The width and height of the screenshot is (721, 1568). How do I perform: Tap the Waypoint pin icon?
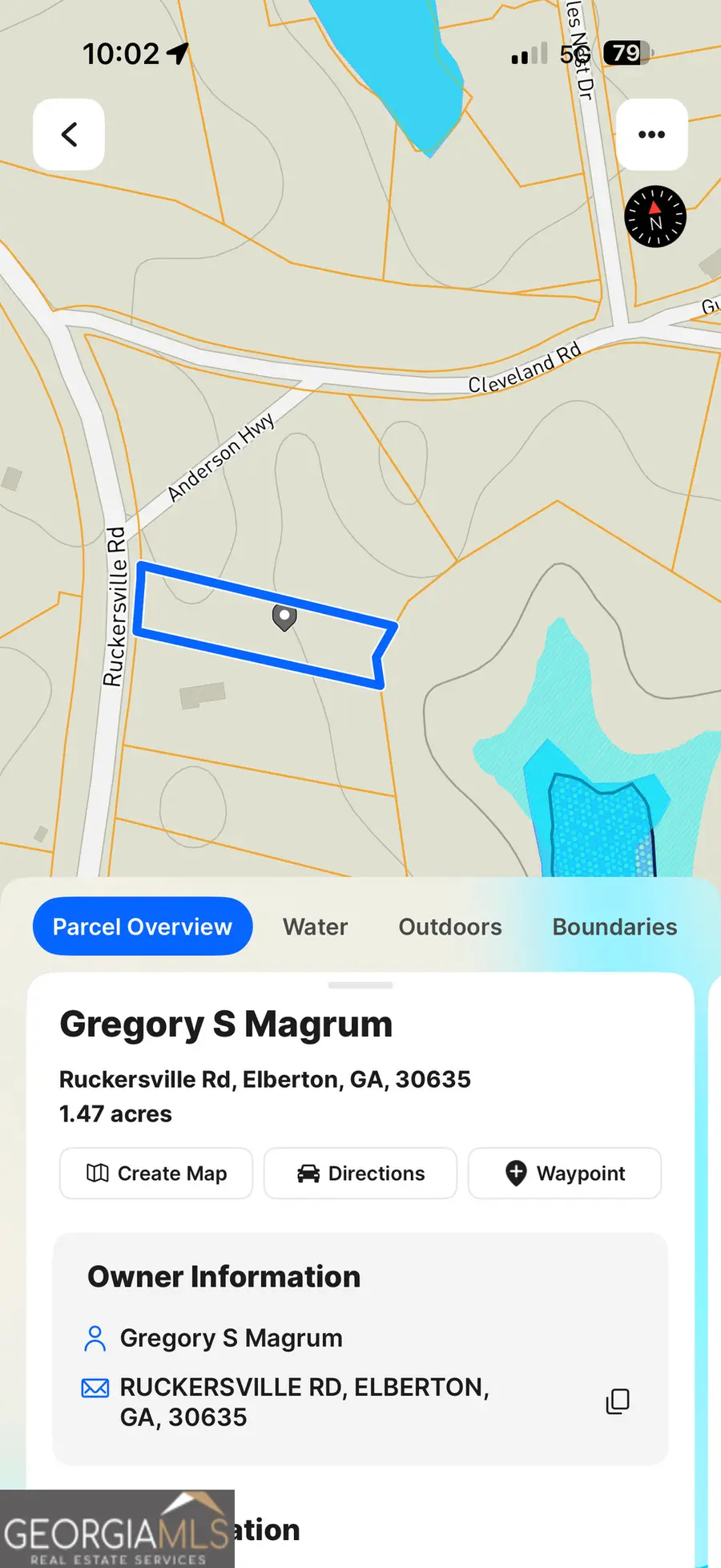point(517,1173)
